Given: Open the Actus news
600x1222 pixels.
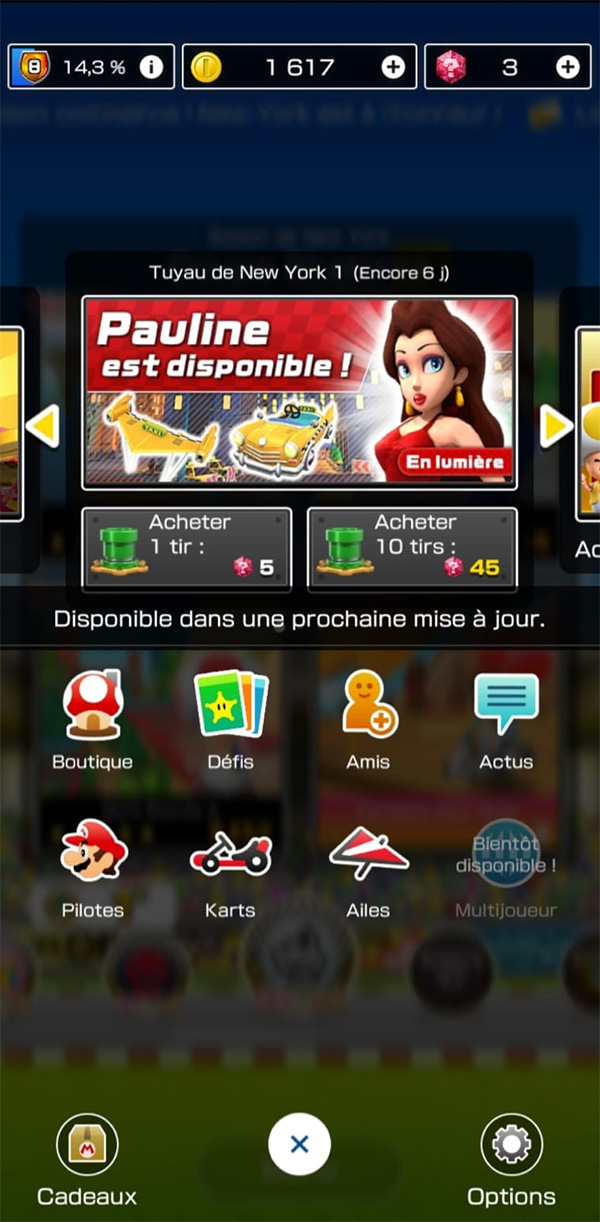Looking at the screenshot, I should [x=506, y=720].
